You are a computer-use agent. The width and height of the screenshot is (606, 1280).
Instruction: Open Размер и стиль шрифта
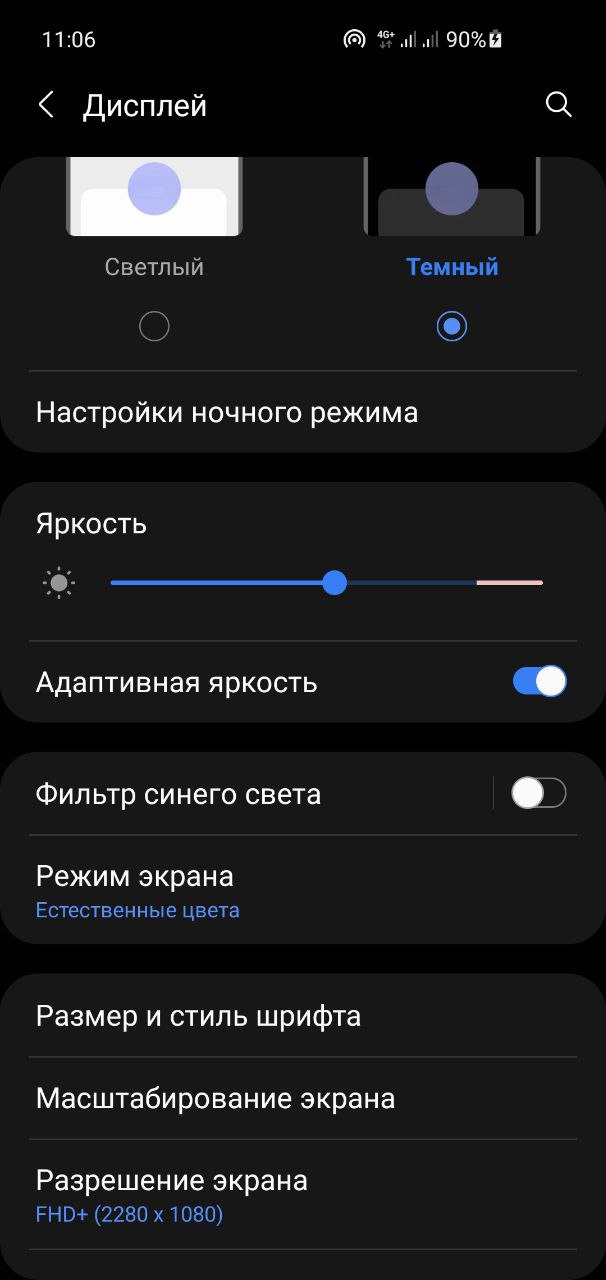pos(303,1016)
